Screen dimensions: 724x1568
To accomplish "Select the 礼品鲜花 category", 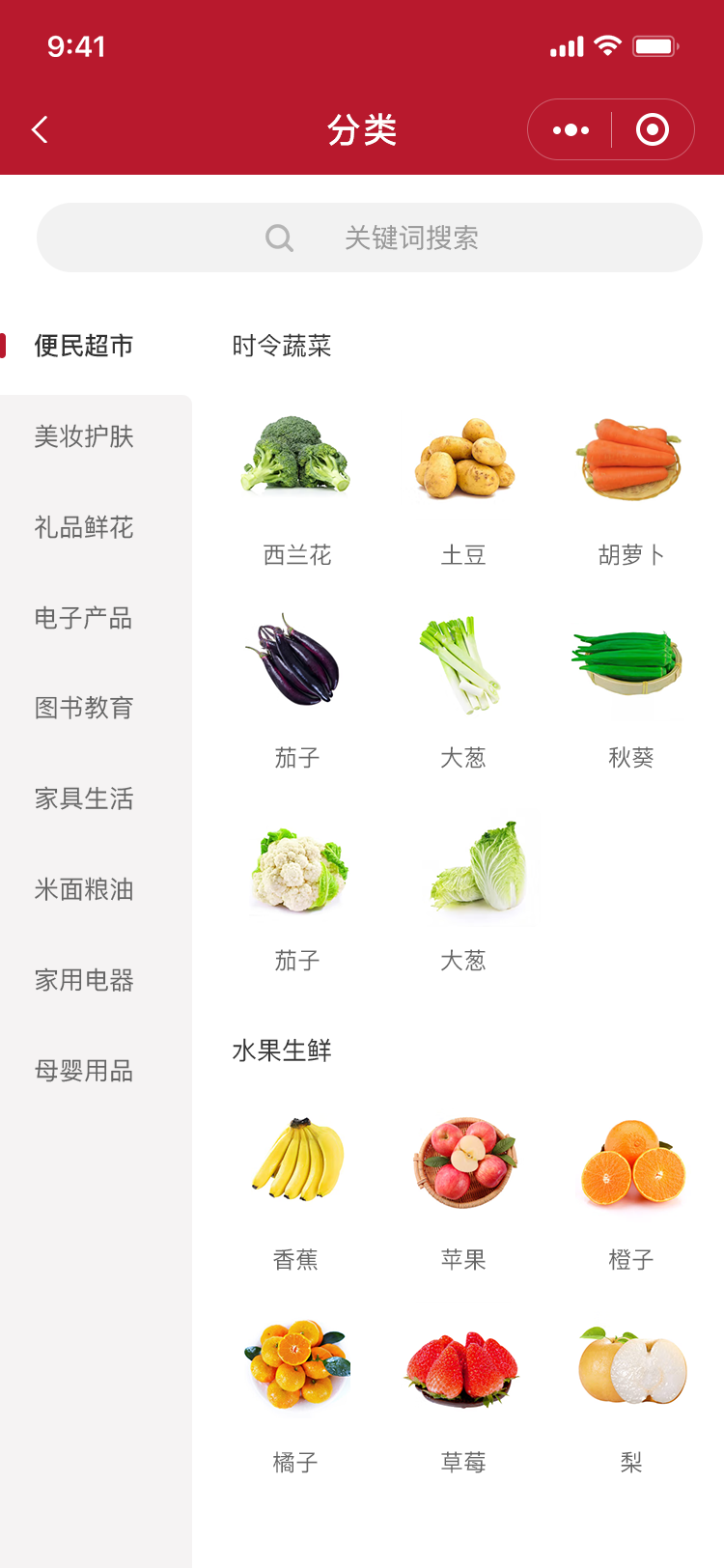I will 84,527.
